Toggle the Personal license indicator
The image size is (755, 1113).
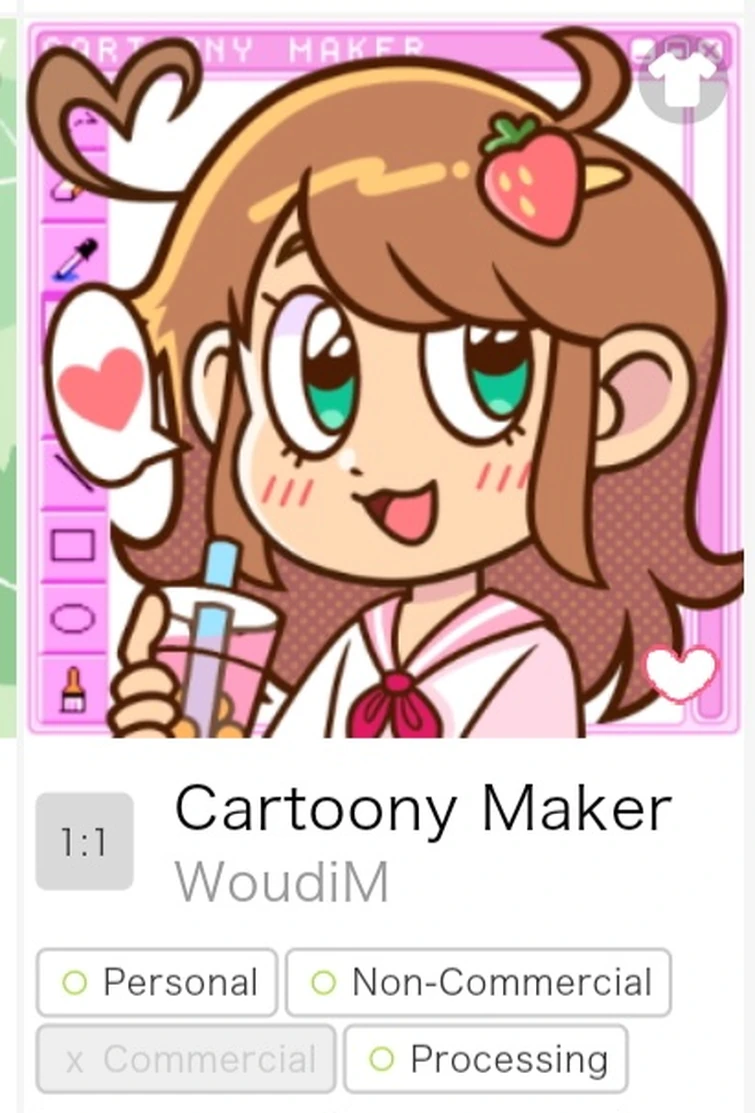pyautogui.click(x=155, y=982)
